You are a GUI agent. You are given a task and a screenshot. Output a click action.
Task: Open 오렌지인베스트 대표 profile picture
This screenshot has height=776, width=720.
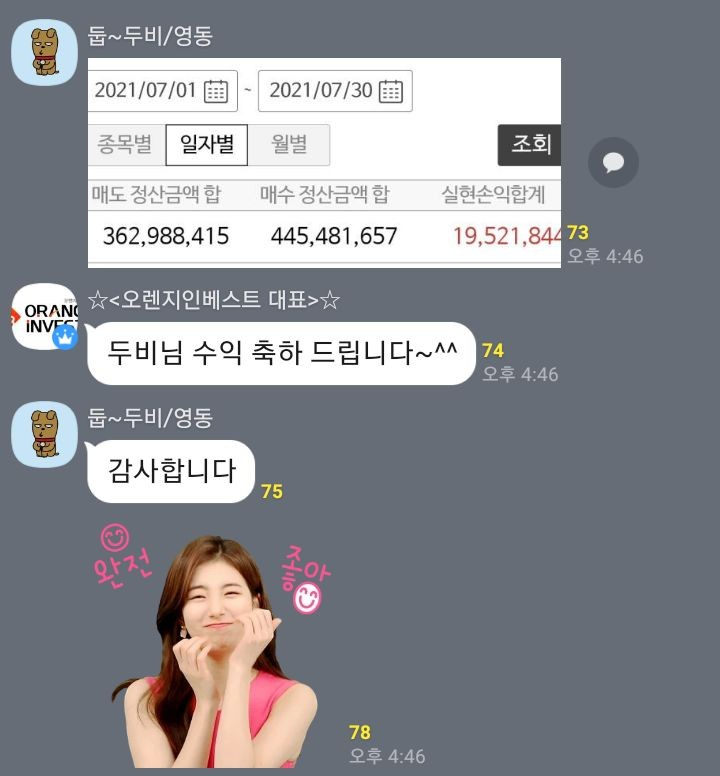[44, 316]
